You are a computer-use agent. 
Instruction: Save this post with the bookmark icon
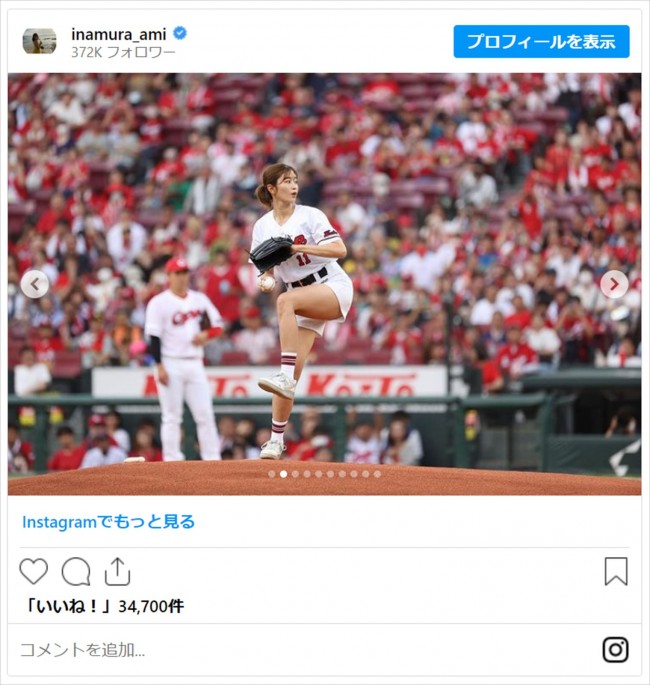616,571
